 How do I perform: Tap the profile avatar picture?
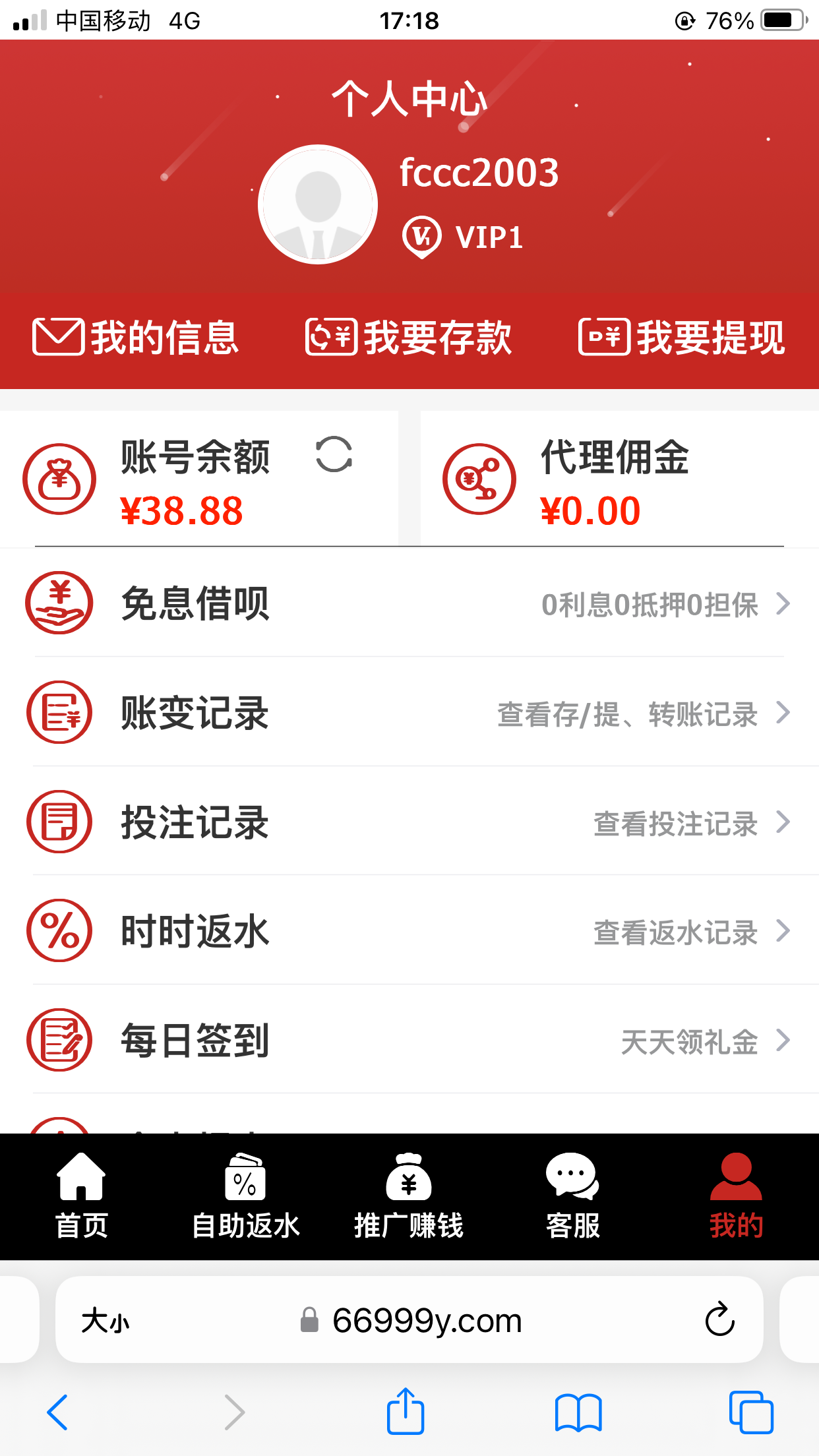coord(318,204)
